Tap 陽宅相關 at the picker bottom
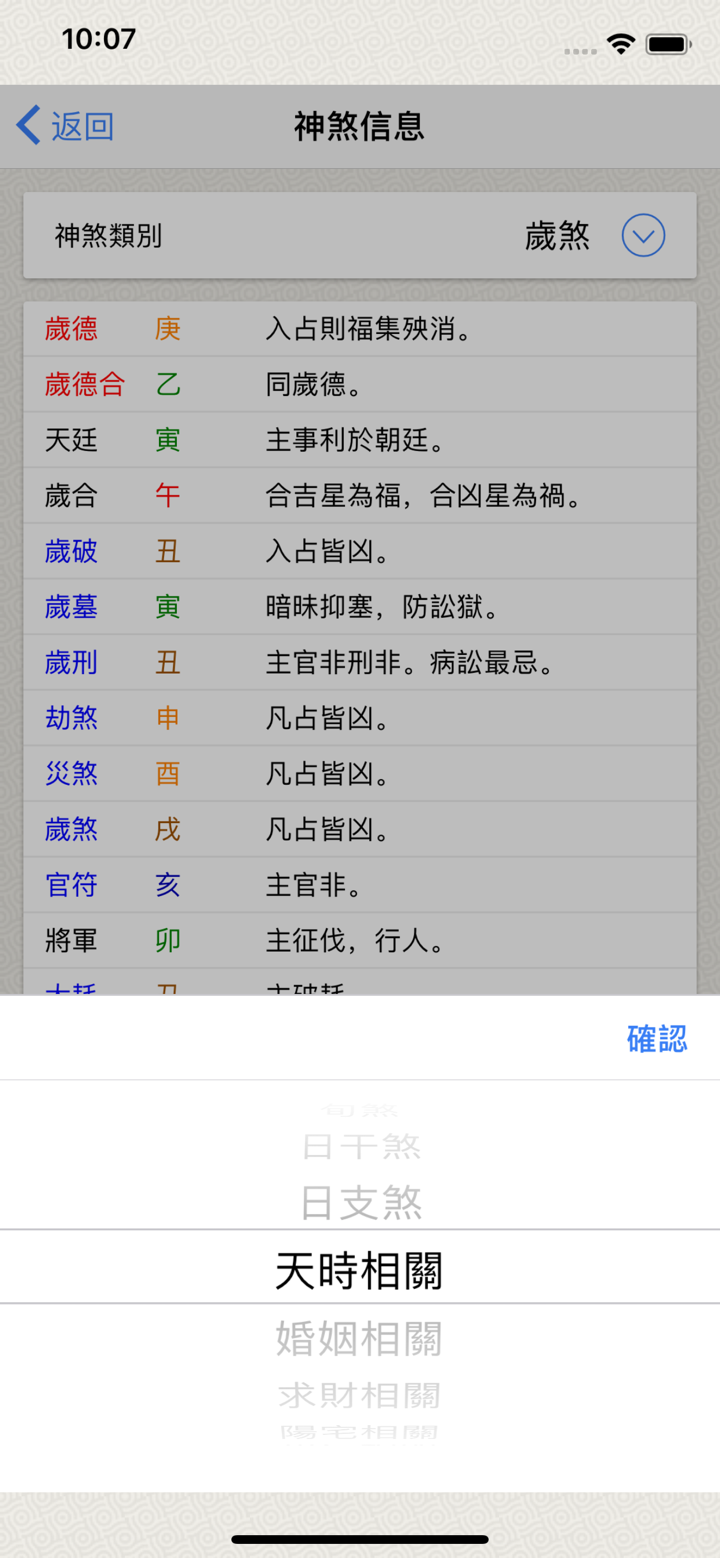This screenshot has width=720, height=1558. coord(360,1432)
